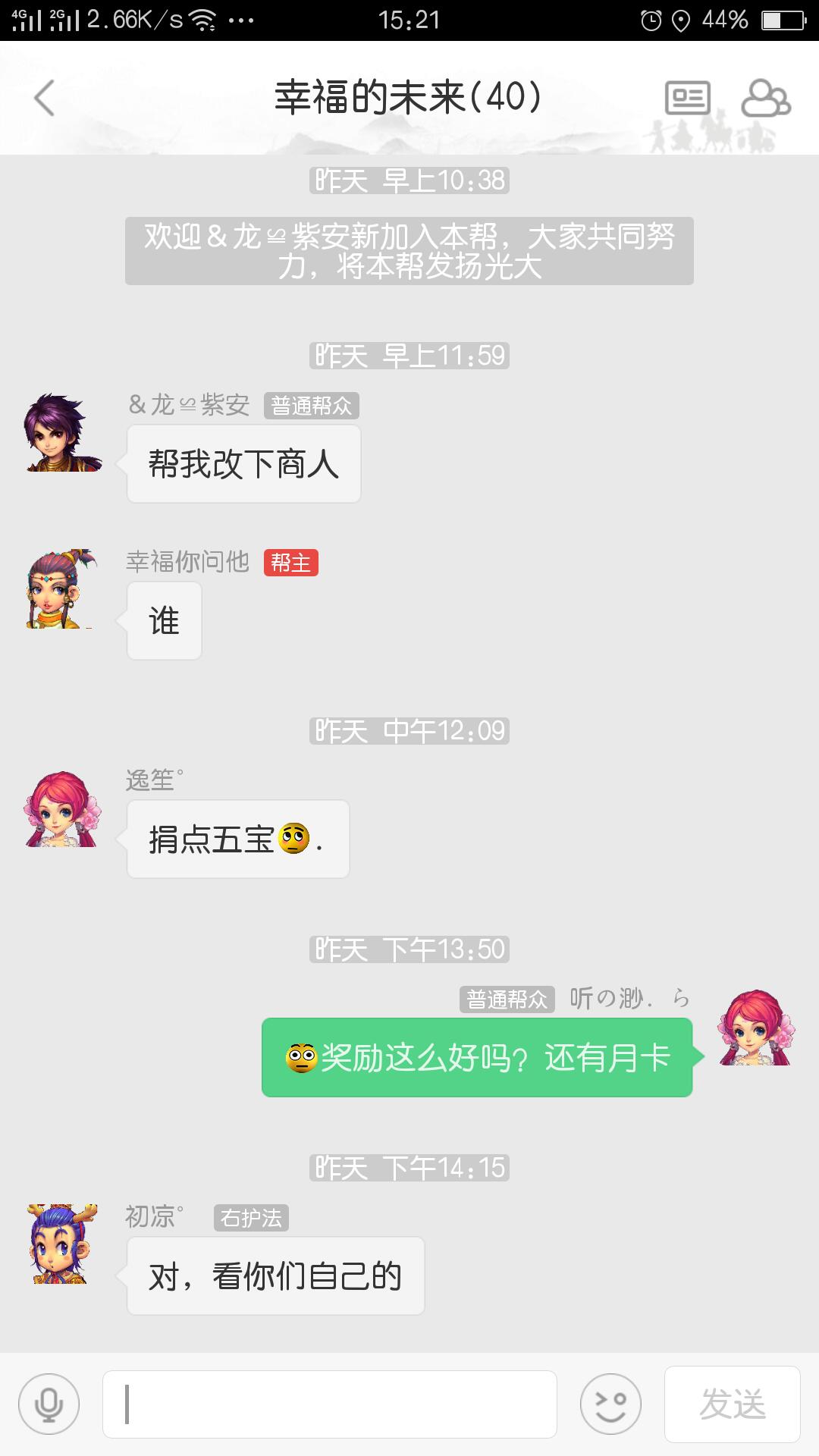Open the emoji picker
The width and height of the screenshot is (819, 1456).
(x=610, y=1404)
